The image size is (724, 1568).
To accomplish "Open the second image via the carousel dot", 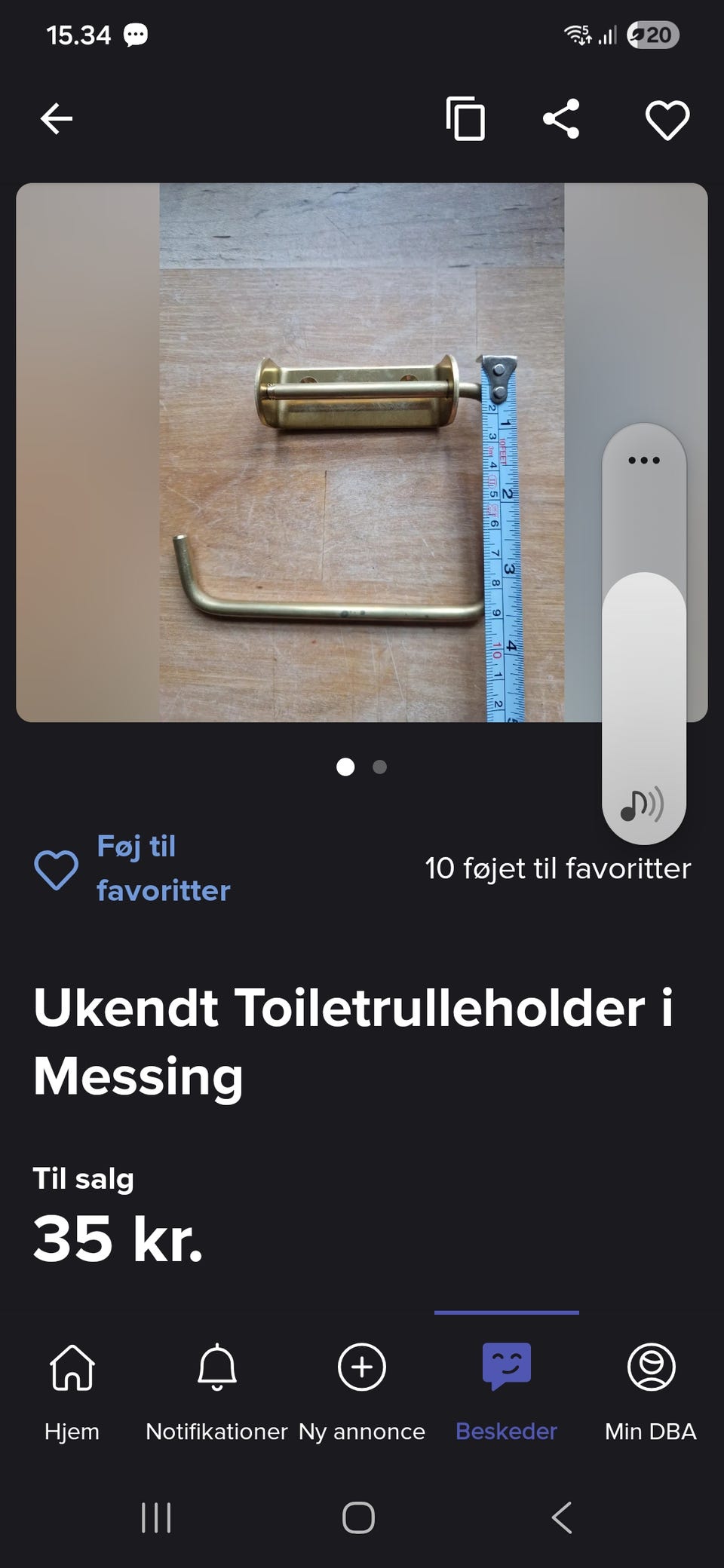I will pyautogui.click(x=379, y=767).
